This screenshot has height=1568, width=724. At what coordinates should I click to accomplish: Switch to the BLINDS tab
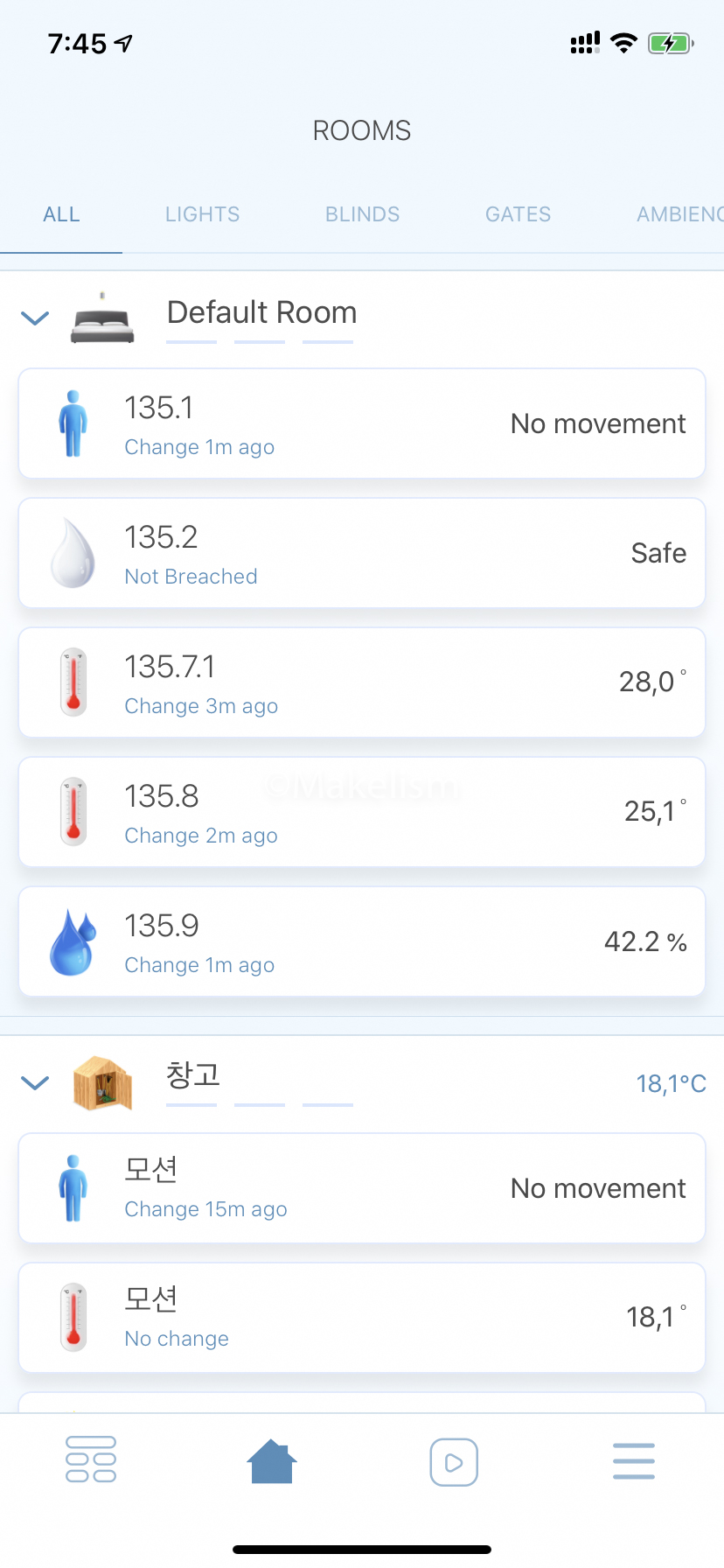pyautogui.click(x=362, y=214)
